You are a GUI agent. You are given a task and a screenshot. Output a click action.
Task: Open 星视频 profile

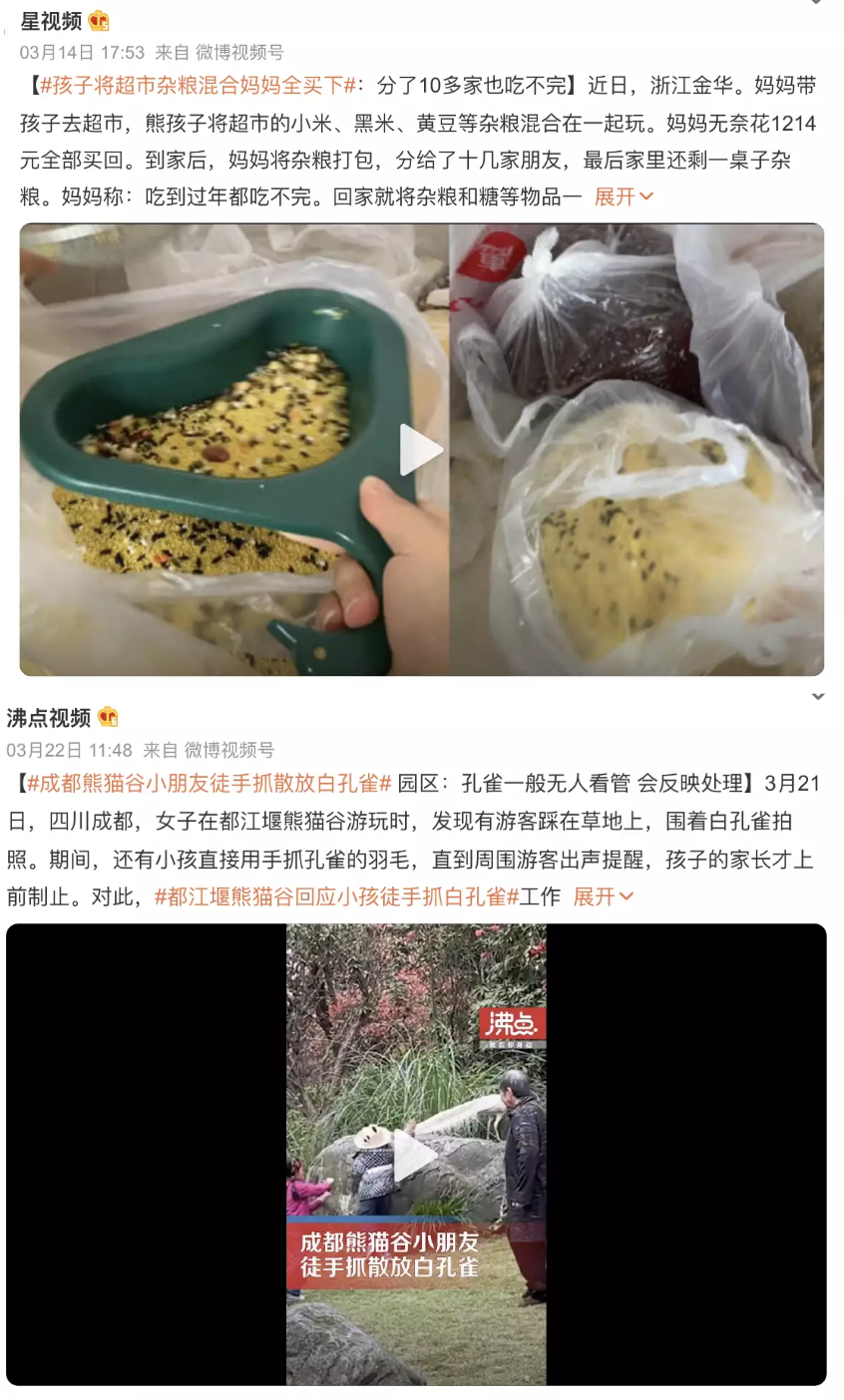point(50,21)
